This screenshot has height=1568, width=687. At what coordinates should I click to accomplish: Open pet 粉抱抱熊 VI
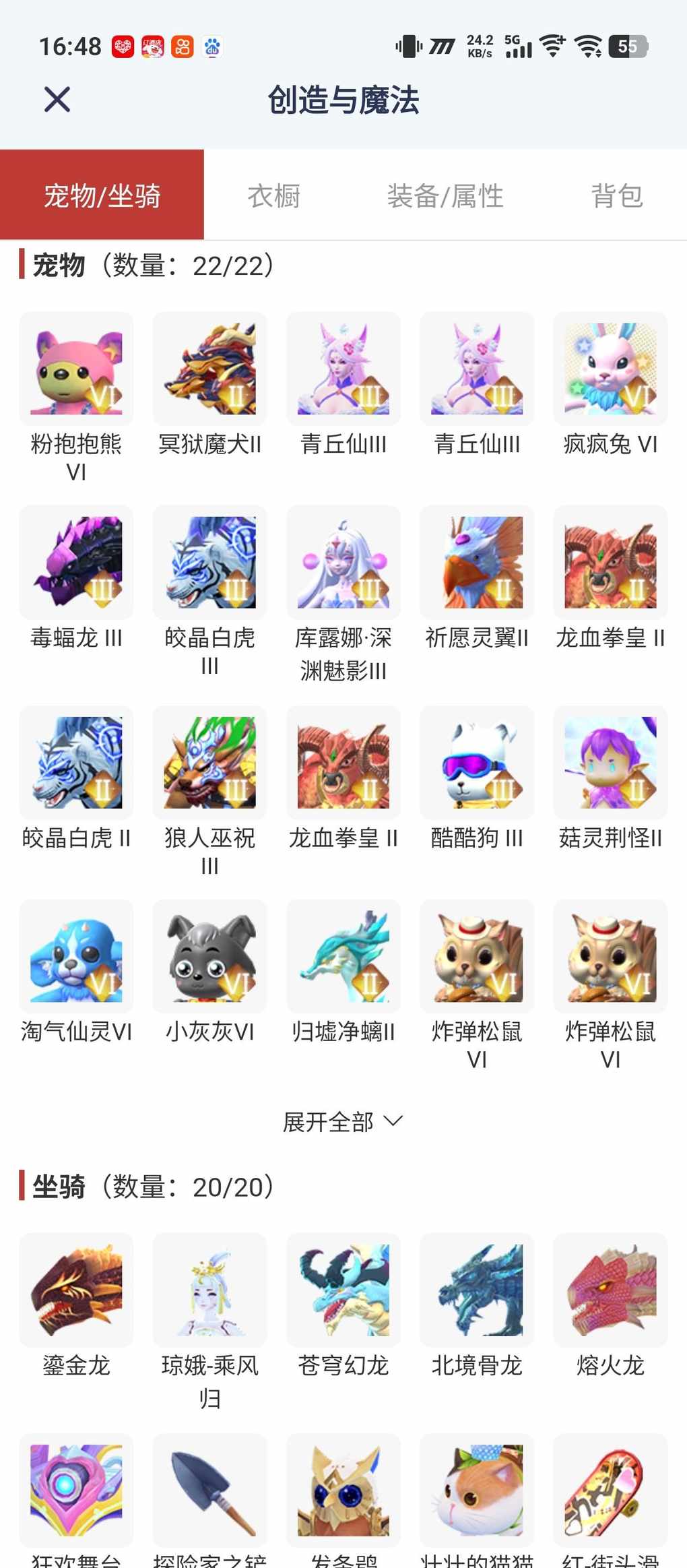76,369
